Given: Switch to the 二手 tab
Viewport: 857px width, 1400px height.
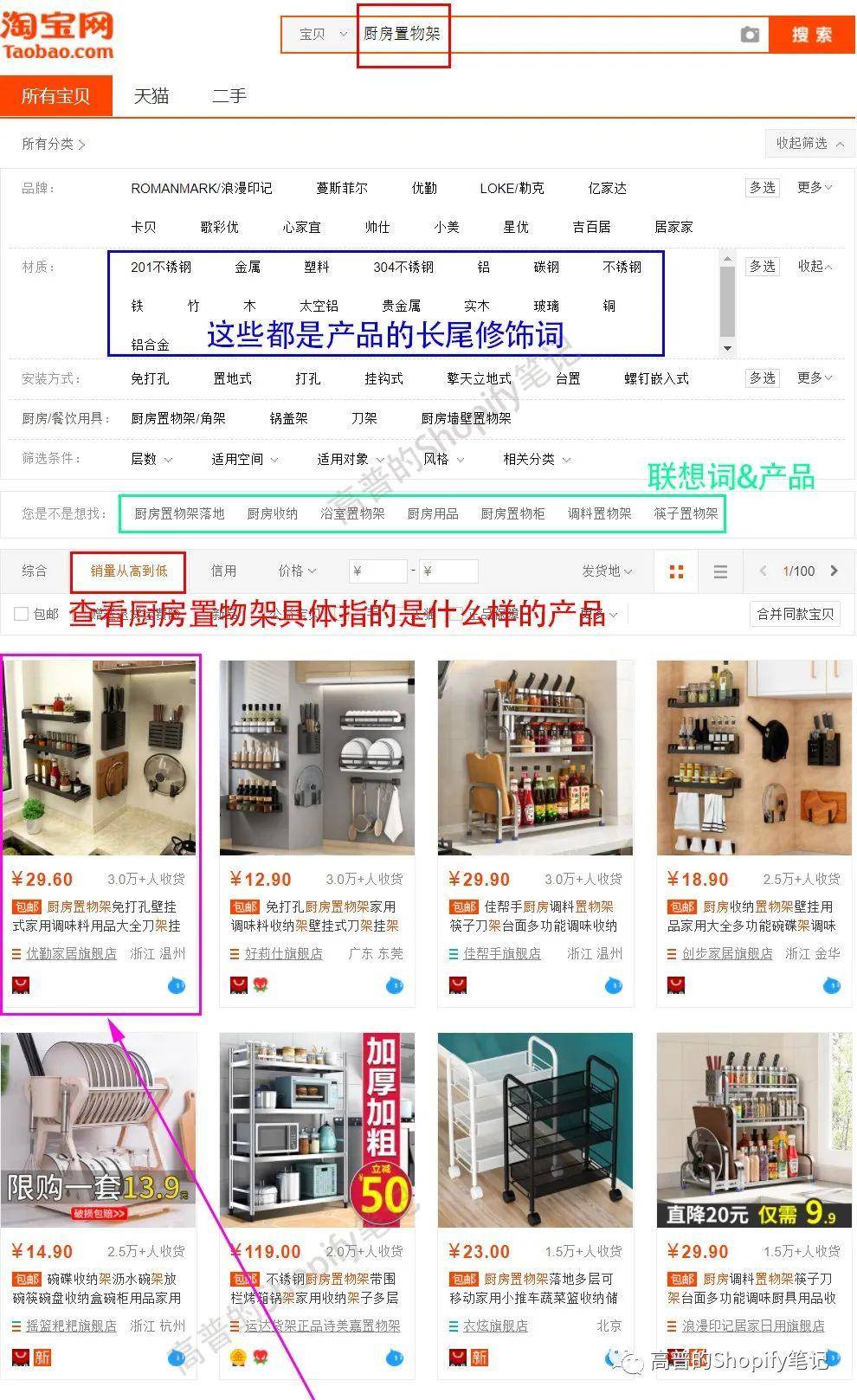Looking at the screenshot, I should tap(229, 96).
